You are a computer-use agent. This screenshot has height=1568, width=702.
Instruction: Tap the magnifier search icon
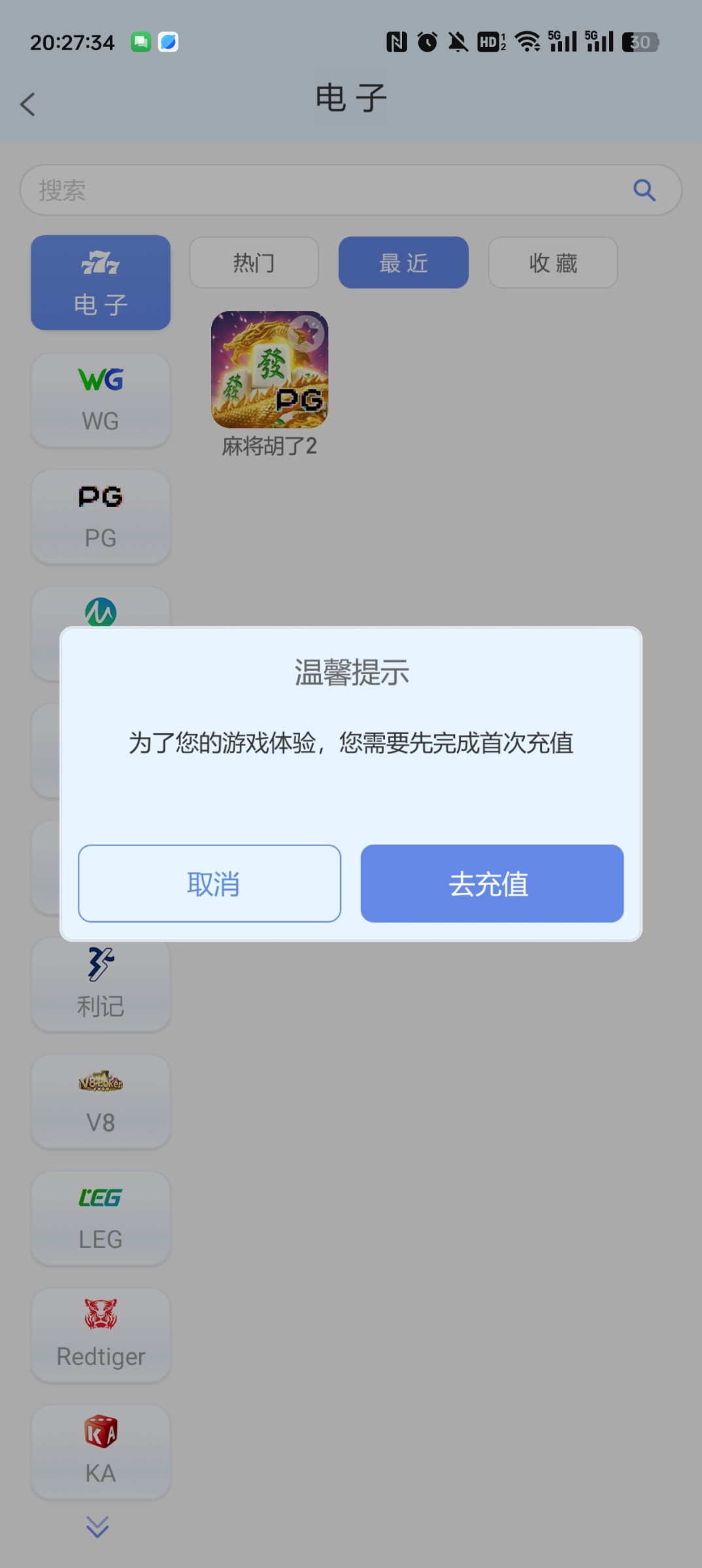(x=644, y=190)
